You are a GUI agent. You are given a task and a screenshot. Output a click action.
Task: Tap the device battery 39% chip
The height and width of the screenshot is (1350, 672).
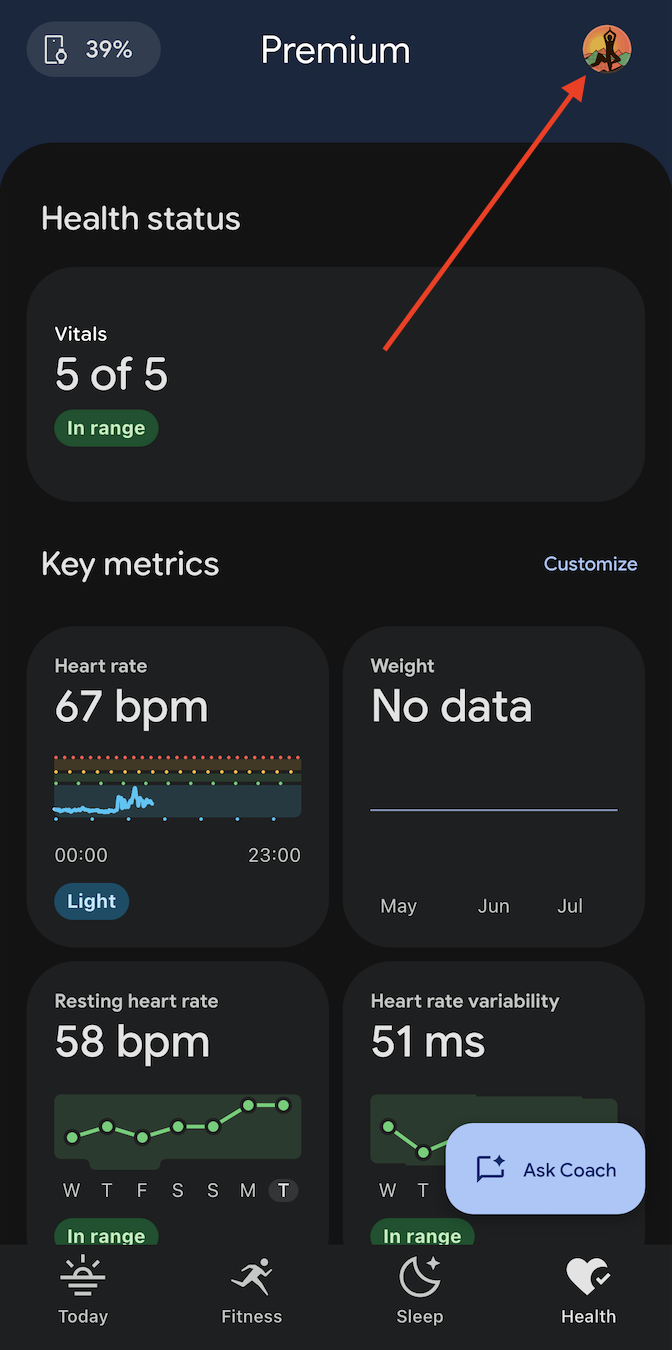(93, 49)
